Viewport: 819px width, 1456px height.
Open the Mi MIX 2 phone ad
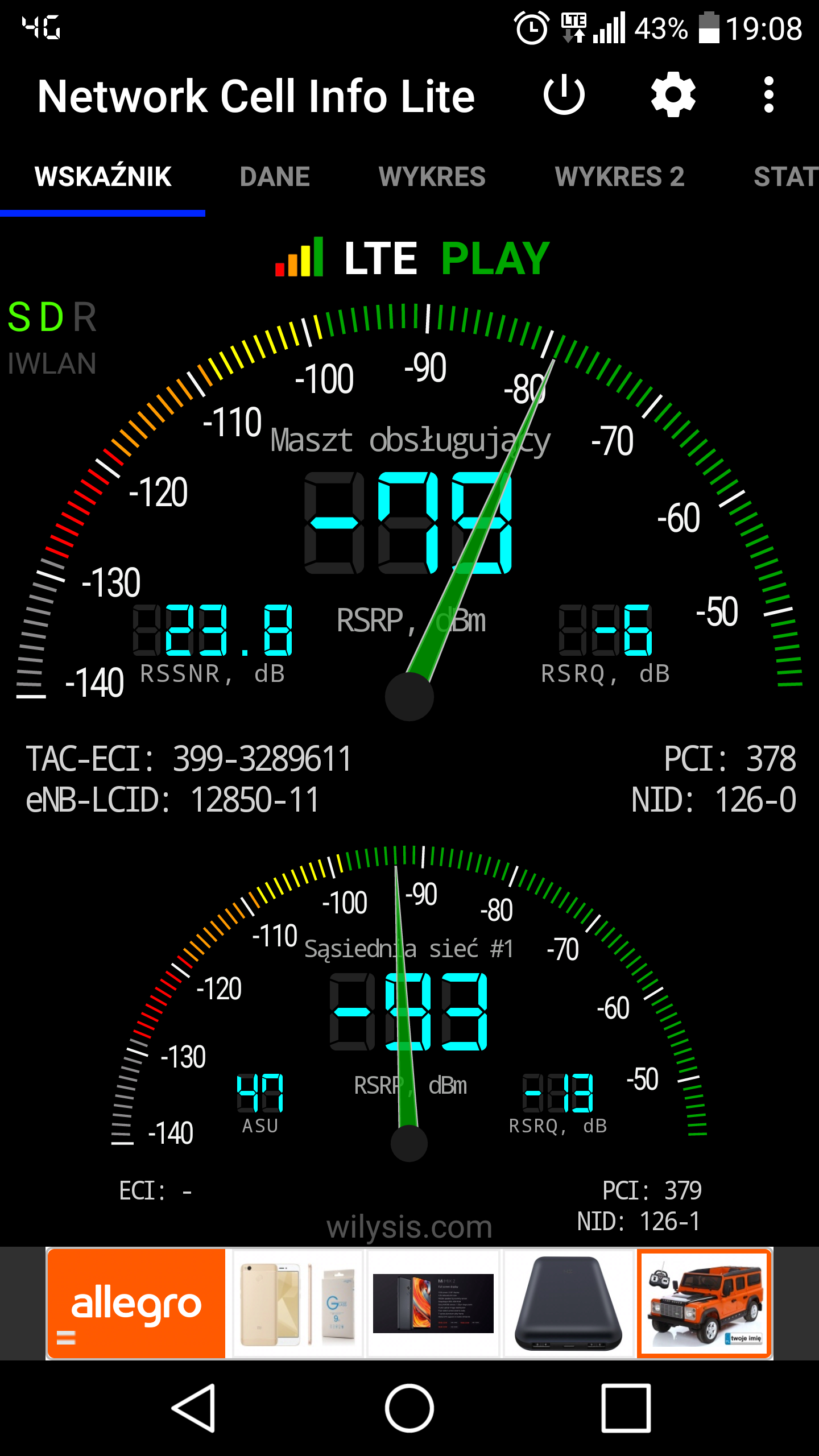coord(433,1304)
